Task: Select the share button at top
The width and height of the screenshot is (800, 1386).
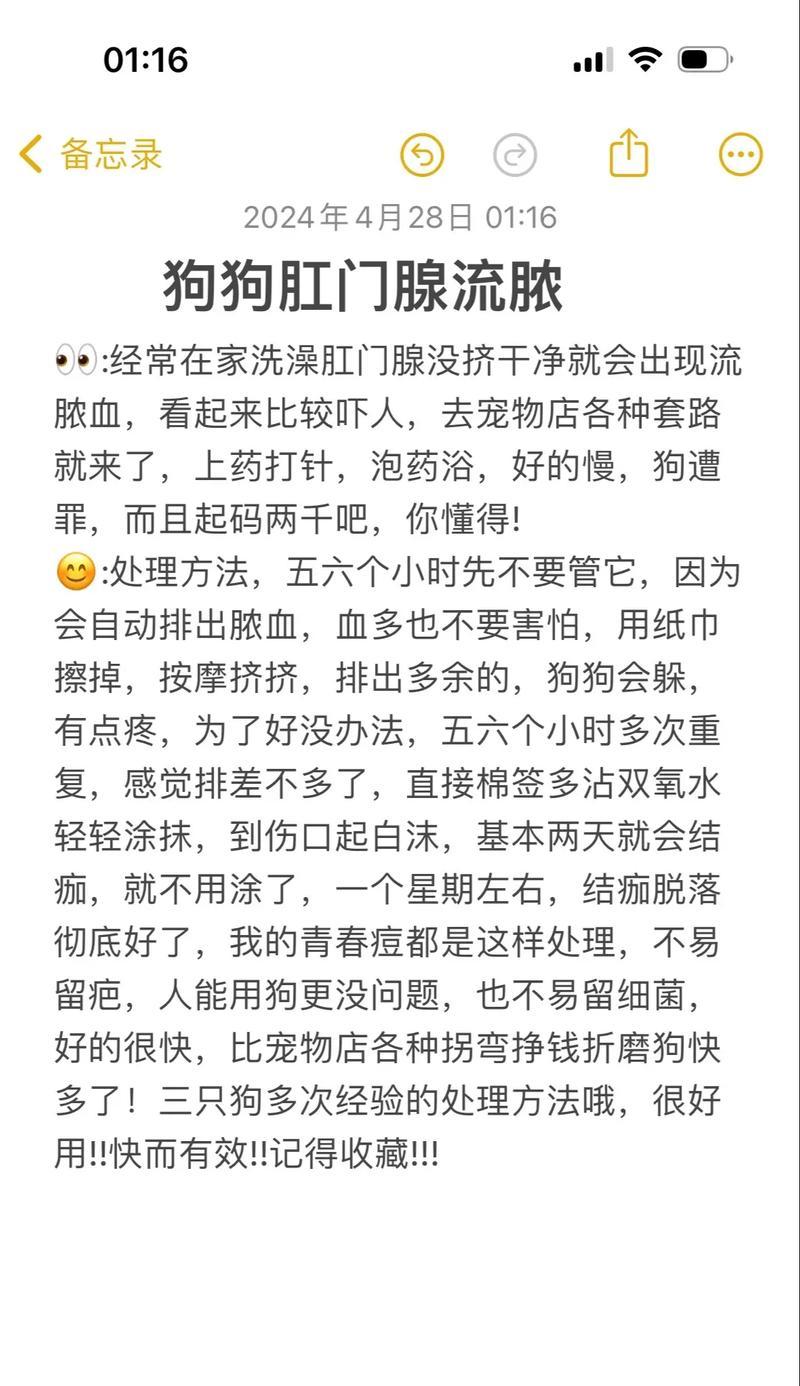Action: tap(627, 155)
